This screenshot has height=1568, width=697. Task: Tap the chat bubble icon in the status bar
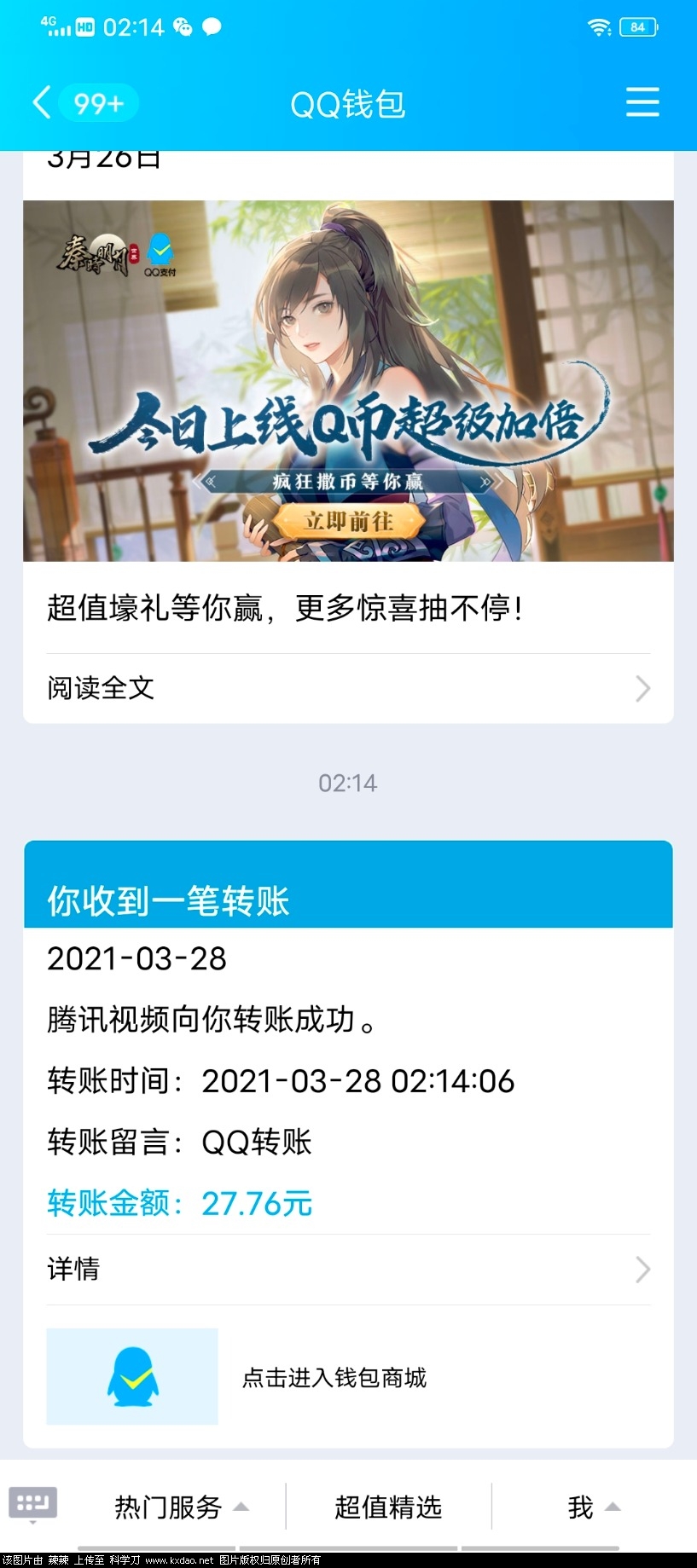pos(212,28)
